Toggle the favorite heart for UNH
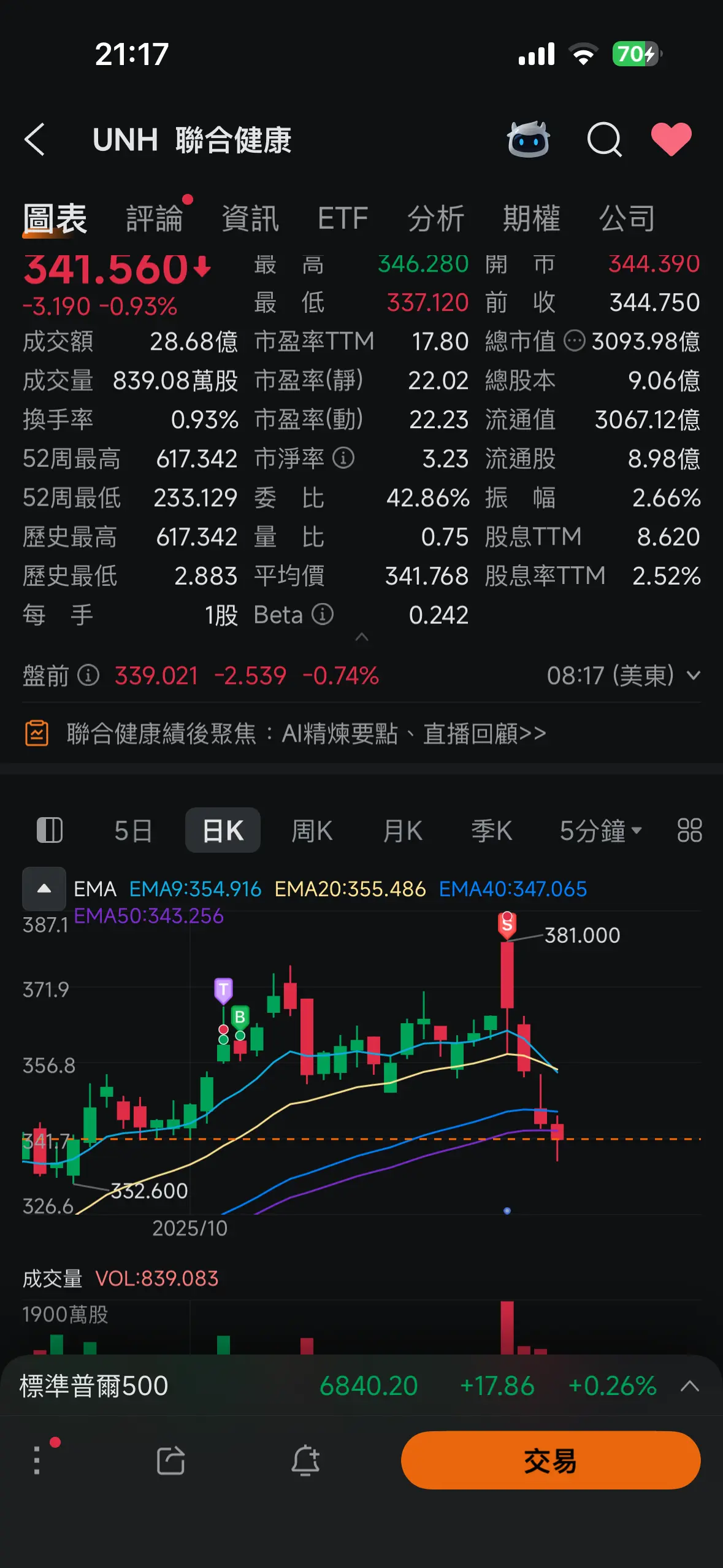This screenshot has height=1568, width=723. [673, 140]
